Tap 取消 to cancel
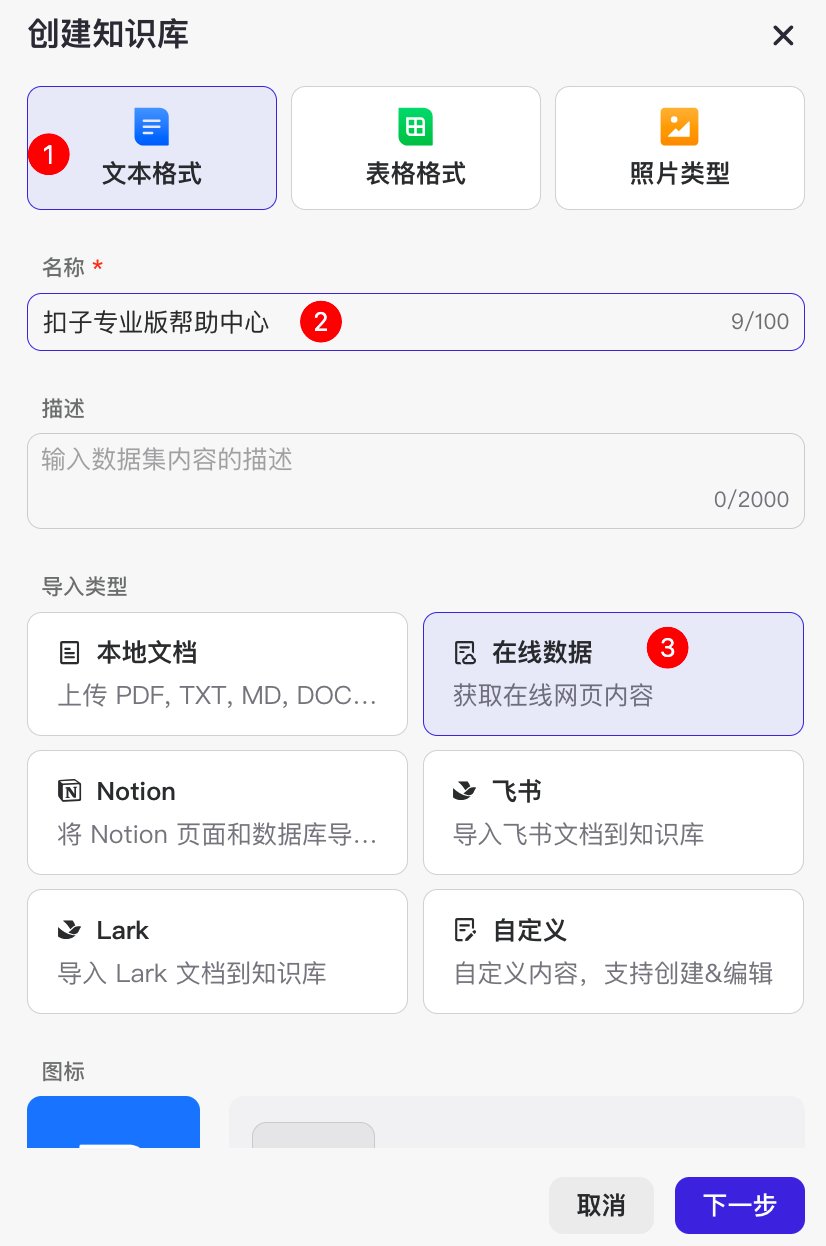Screen dimensions: 826x1246 coord(601,1205)
